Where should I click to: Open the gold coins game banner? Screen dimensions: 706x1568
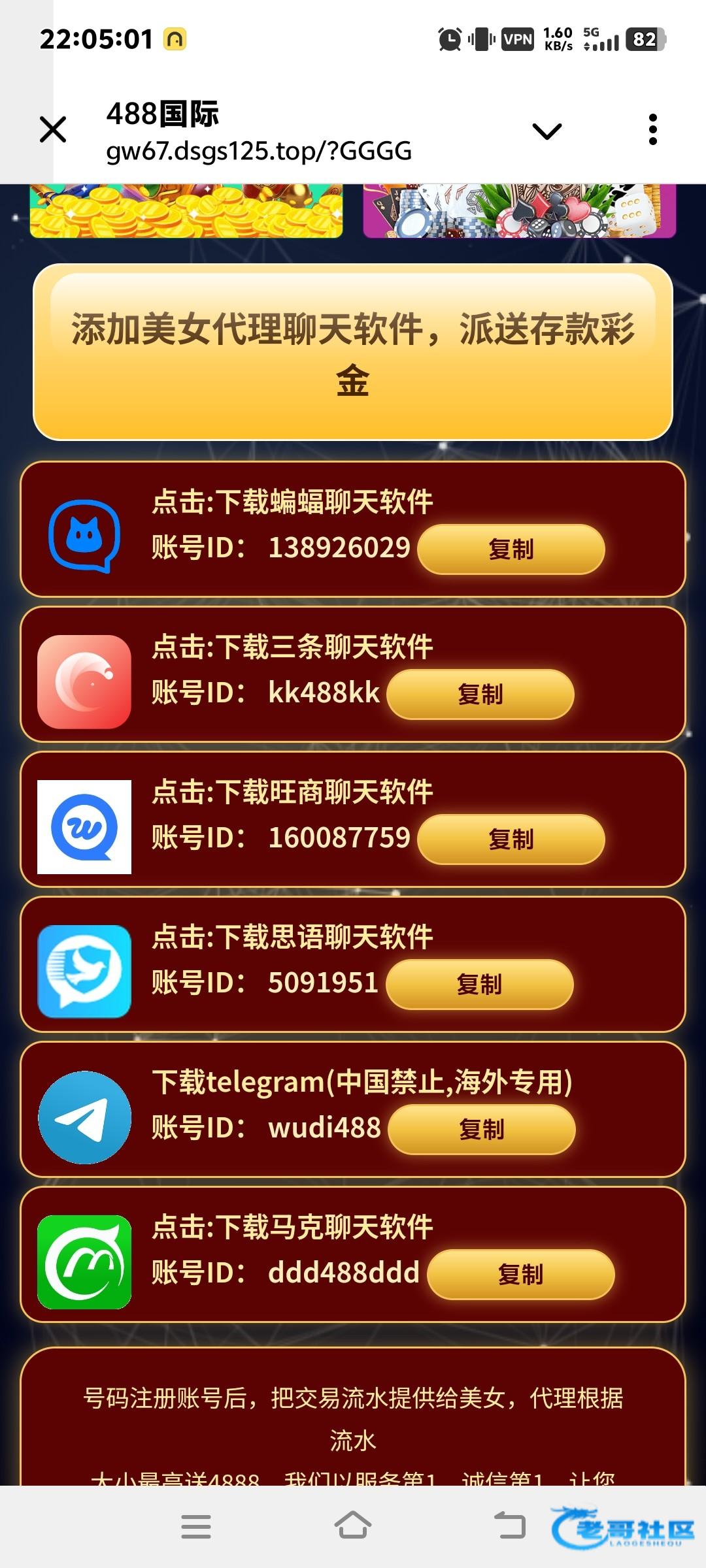(186, 211)
